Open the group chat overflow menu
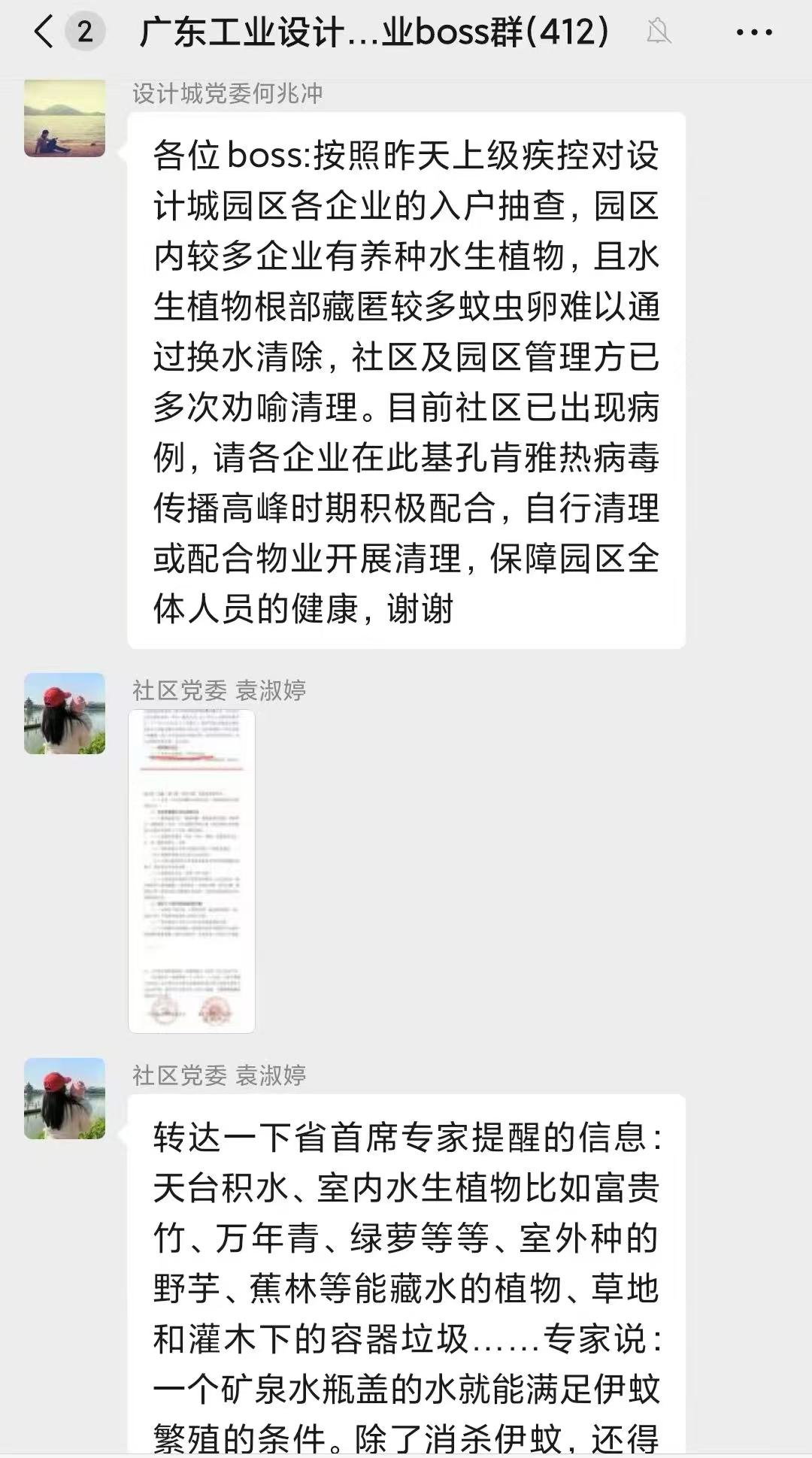This screenshot has width=812, height=1458. [x=754, y=32]
